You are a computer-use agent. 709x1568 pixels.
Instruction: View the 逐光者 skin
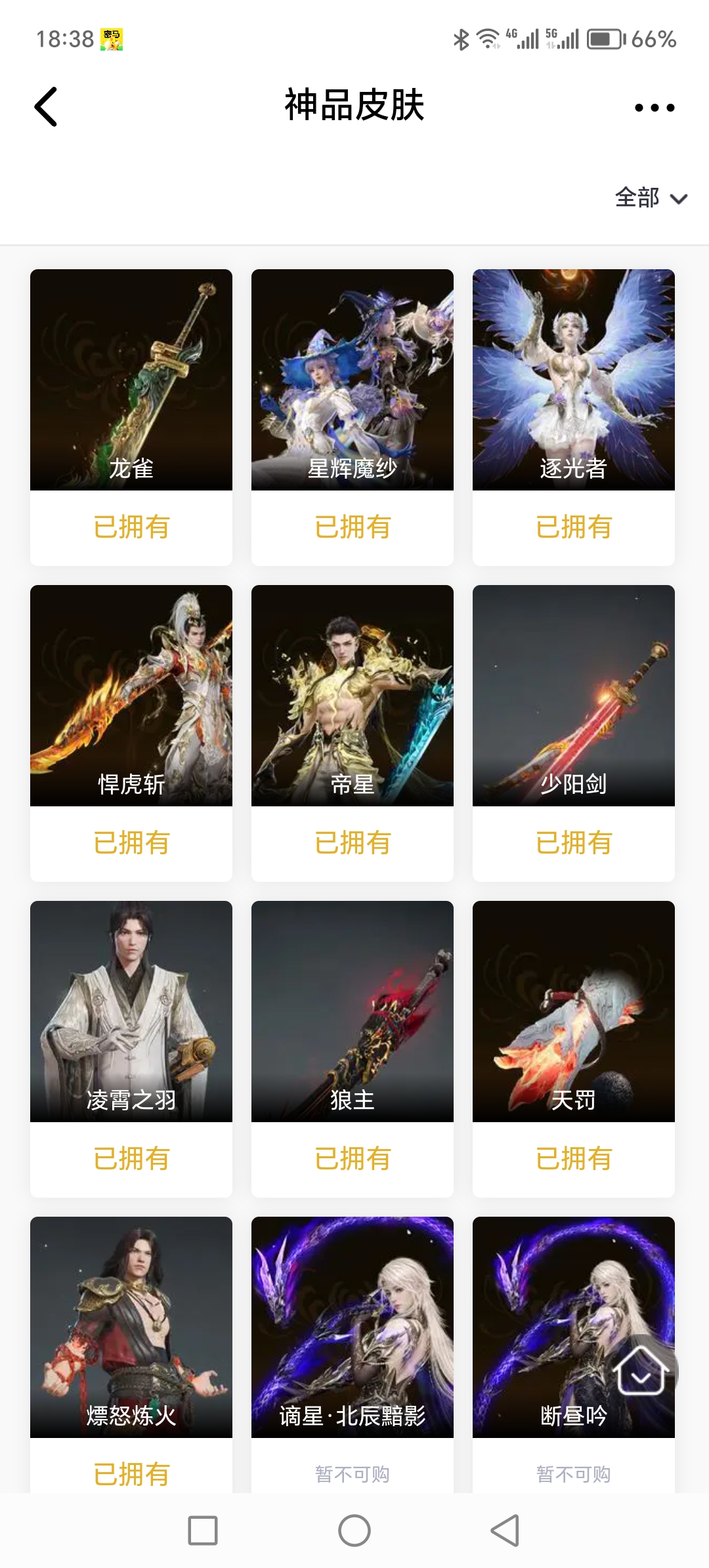[x=574, y=380]
